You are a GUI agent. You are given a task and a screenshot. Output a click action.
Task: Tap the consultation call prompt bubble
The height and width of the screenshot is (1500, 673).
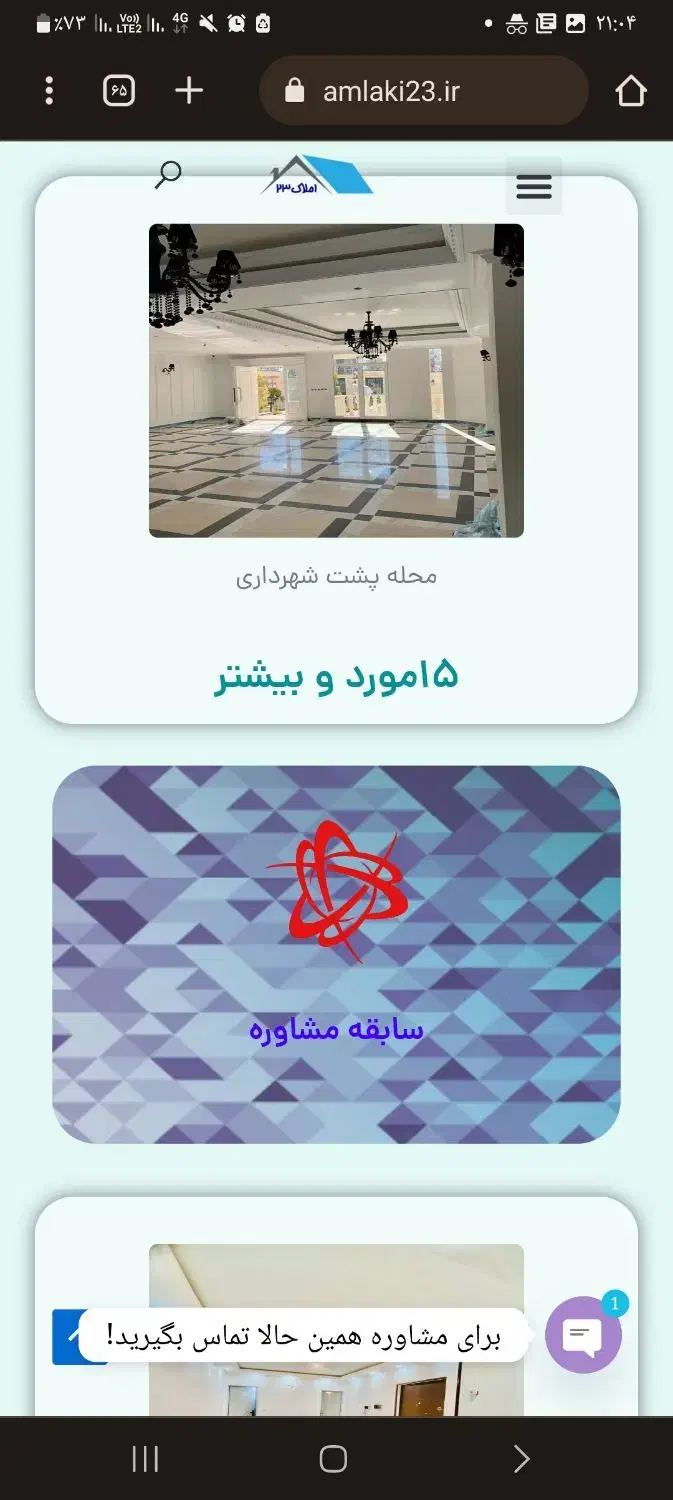[303, 1336]
